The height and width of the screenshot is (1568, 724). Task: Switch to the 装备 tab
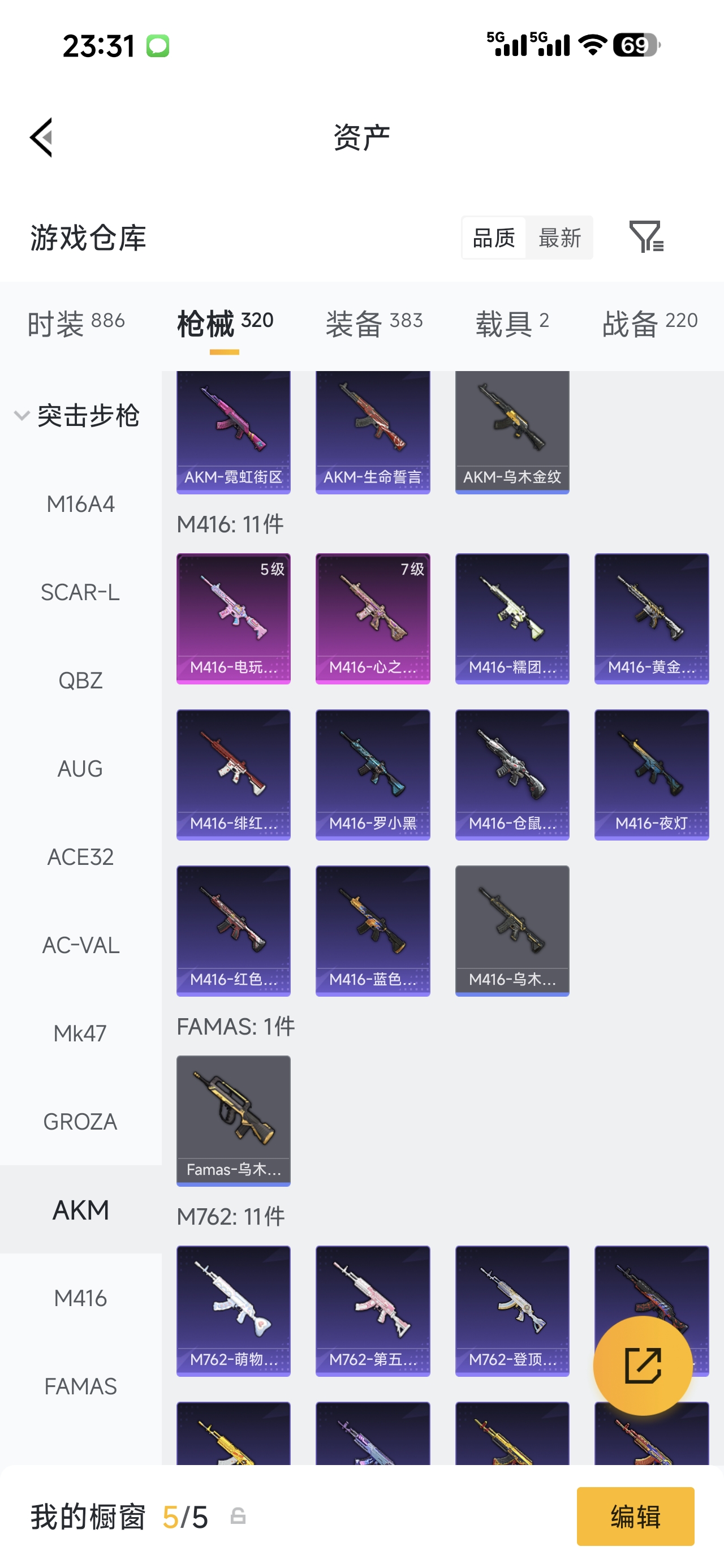374,322
